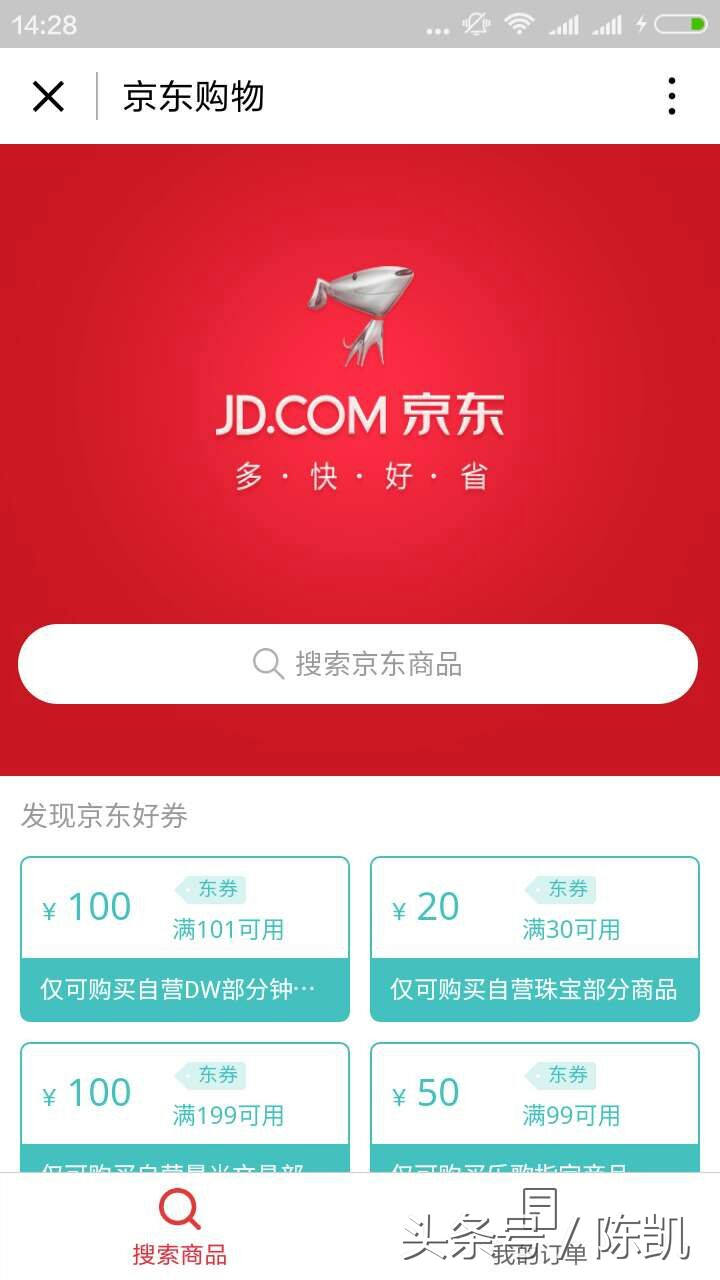Expand the truncated 仅可购买自营DW部分钟 coupon text
720x1280 pixels.
[x=184, y=989]
